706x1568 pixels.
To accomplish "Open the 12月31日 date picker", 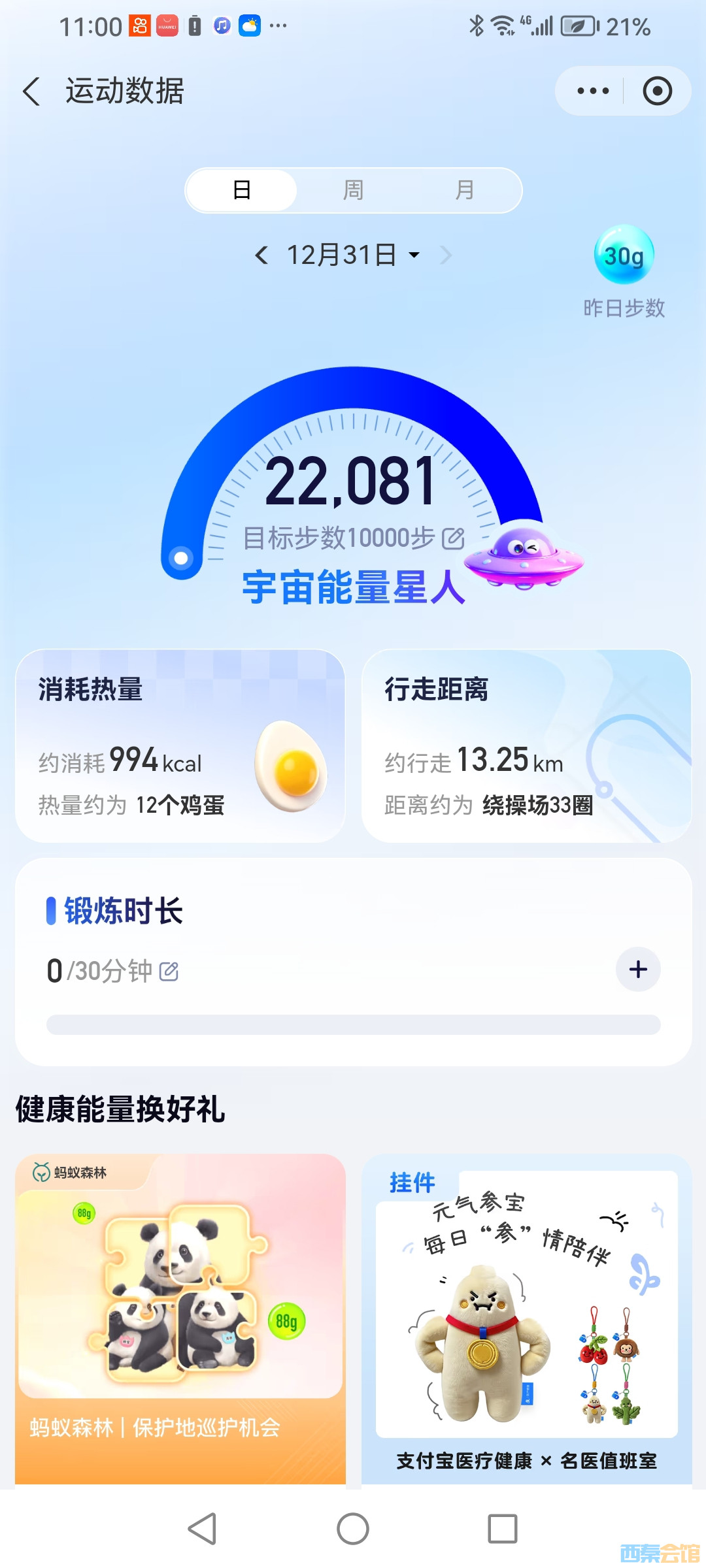I will tap(353, 255).
